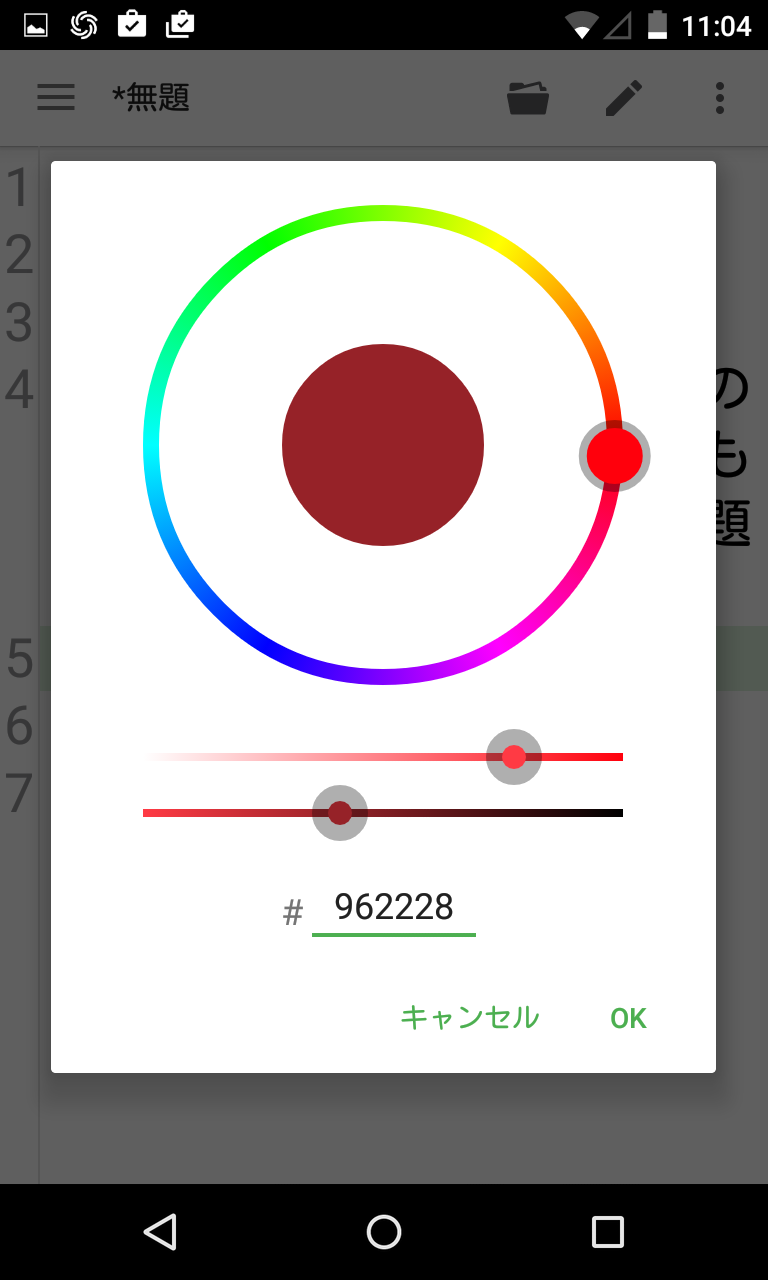The image size is (768, 1280).
Task: Tap the home circle button
Action: coord(383,1232)
